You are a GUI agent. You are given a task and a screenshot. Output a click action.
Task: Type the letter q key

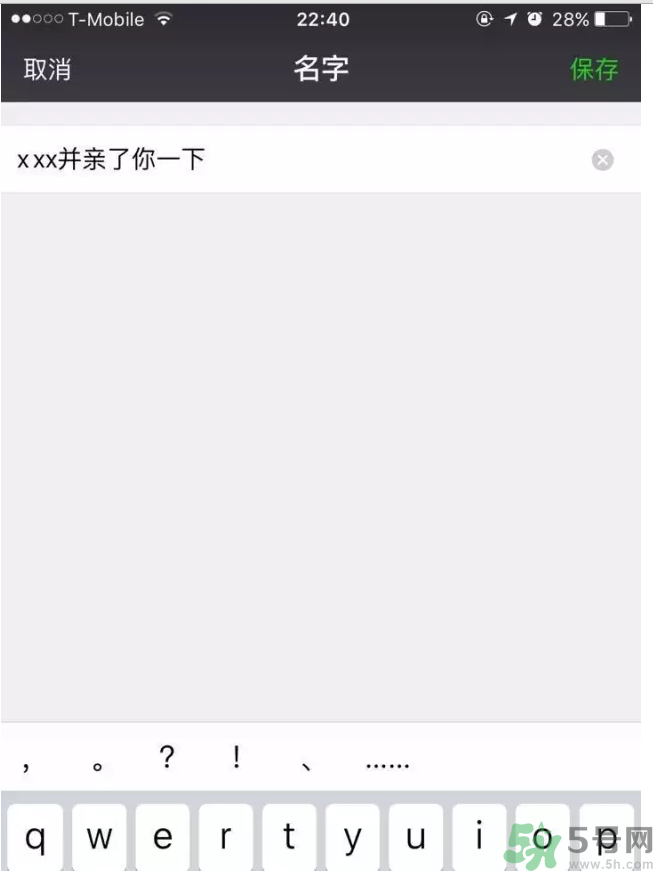coord(35,838)
